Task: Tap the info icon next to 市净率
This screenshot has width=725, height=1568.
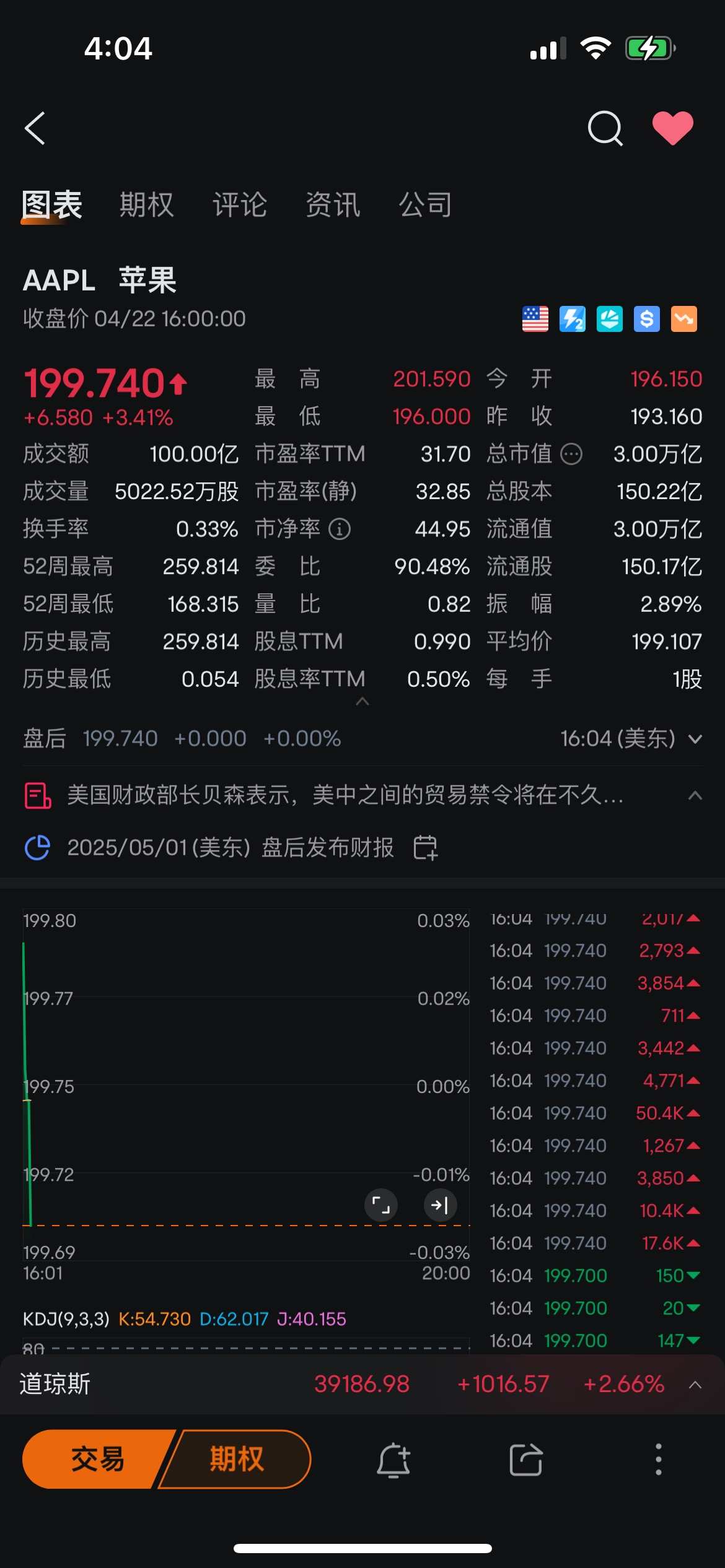Action: click(340, 529)
